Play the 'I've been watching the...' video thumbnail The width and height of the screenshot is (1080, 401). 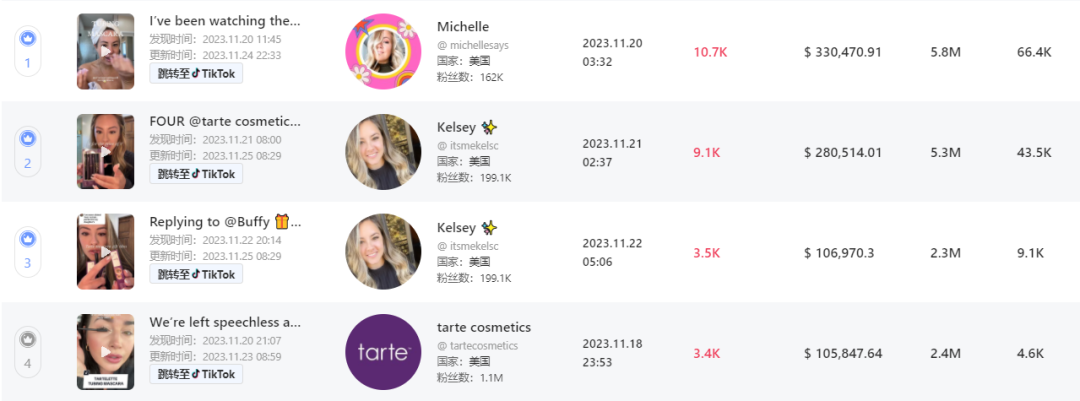pos(105,51)
